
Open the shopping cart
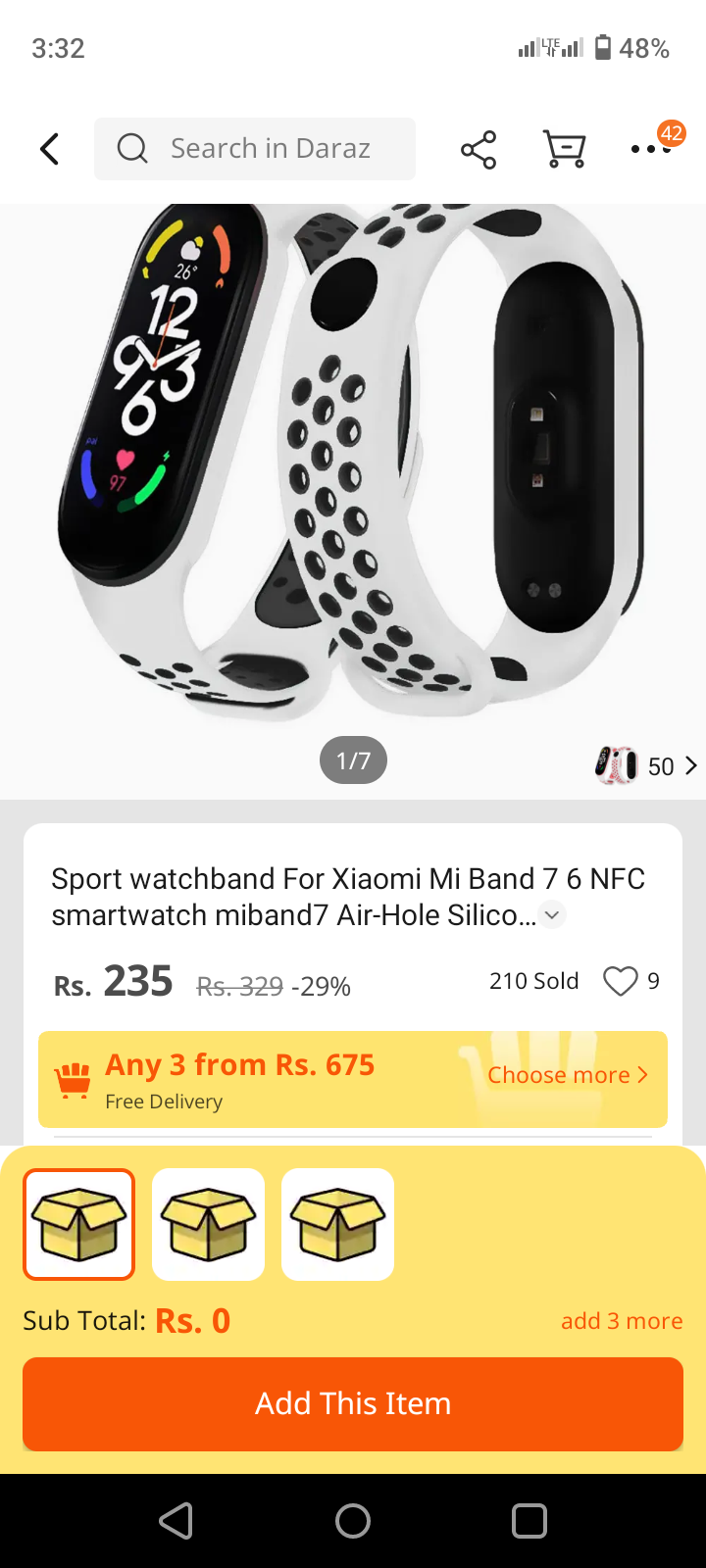565,149
